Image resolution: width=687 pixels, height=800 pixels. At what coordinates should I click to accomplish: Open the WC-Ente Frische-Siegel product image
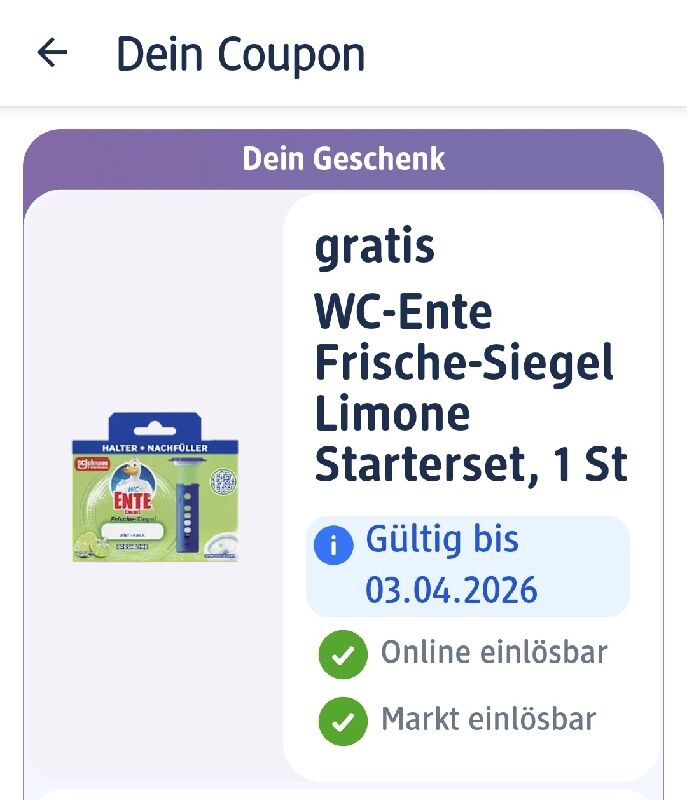pos(154,486)
